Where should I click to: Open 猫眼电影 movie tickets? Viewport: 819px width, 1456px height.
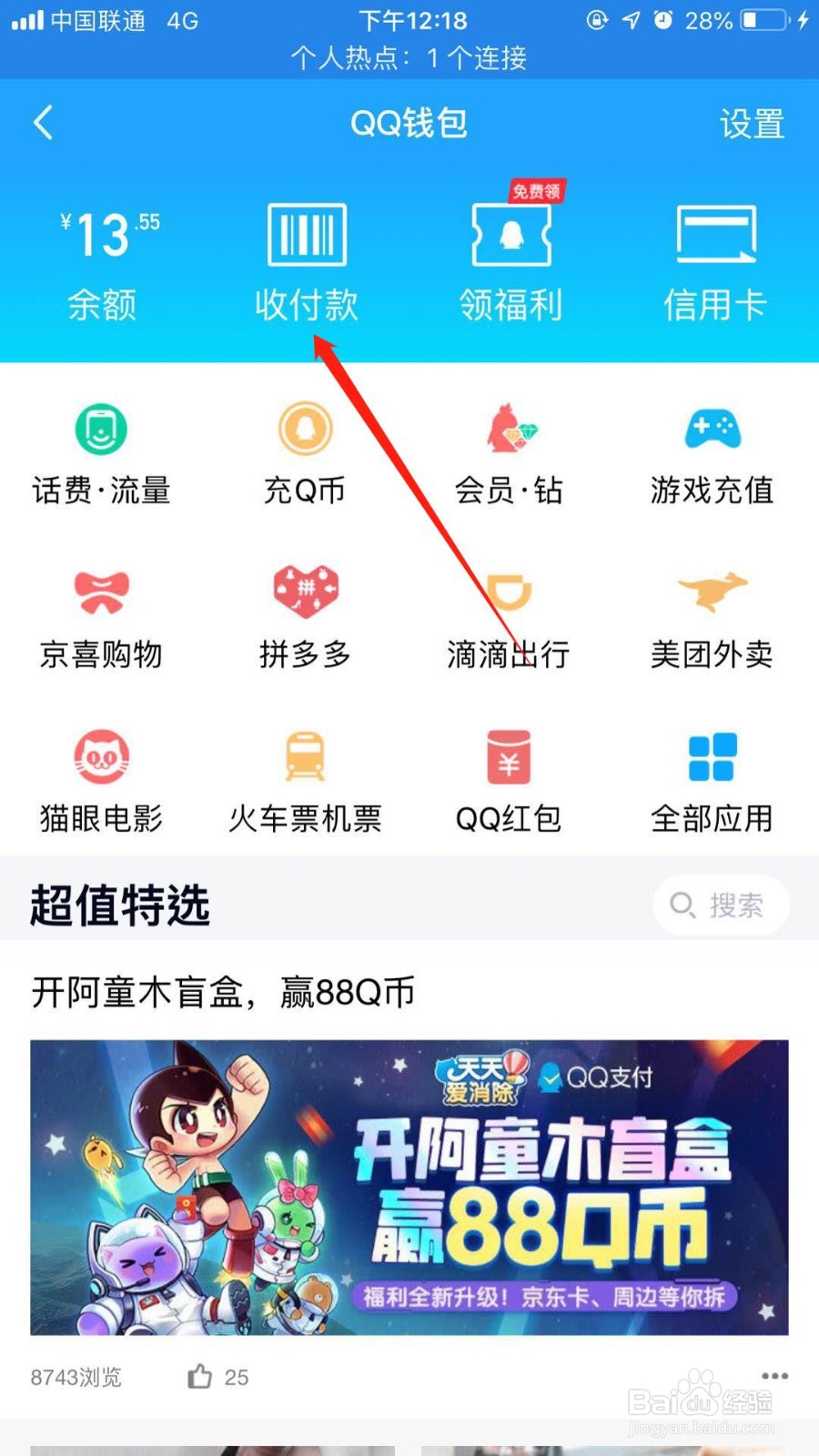pyautogui.click(x=102, y=781)
